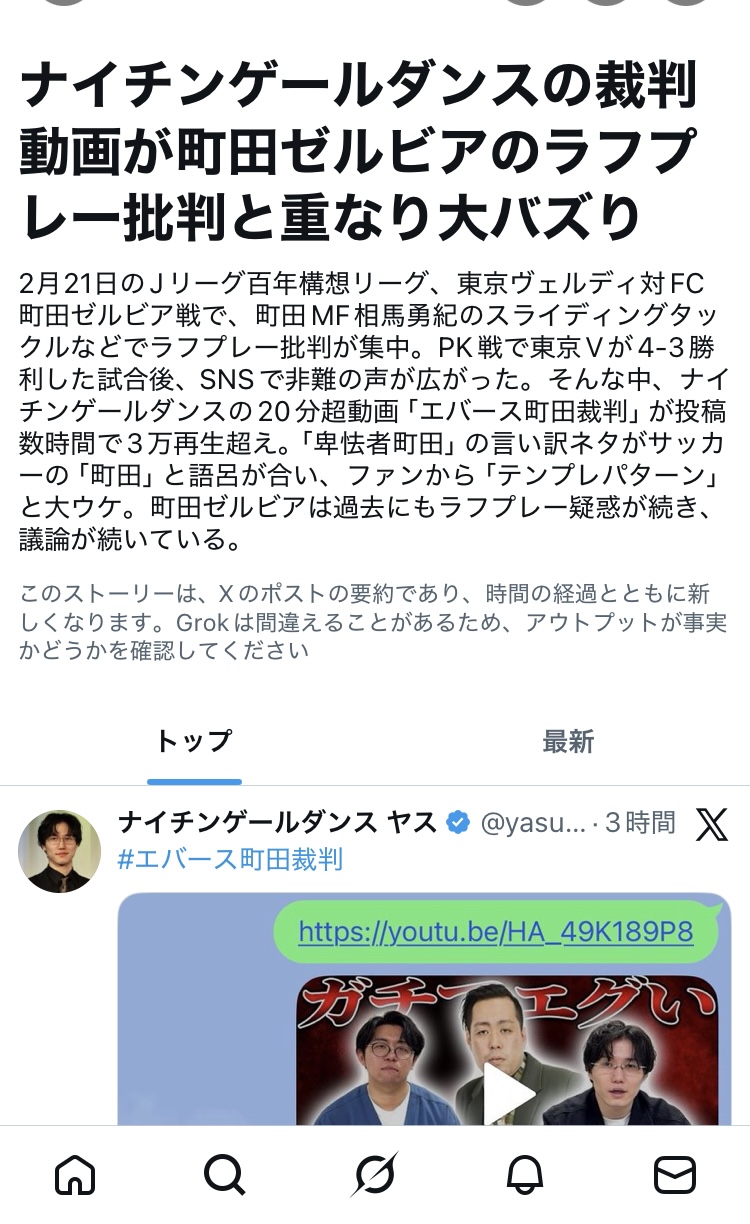
Task: Open the X logo on the post
Action: (711, 824)
